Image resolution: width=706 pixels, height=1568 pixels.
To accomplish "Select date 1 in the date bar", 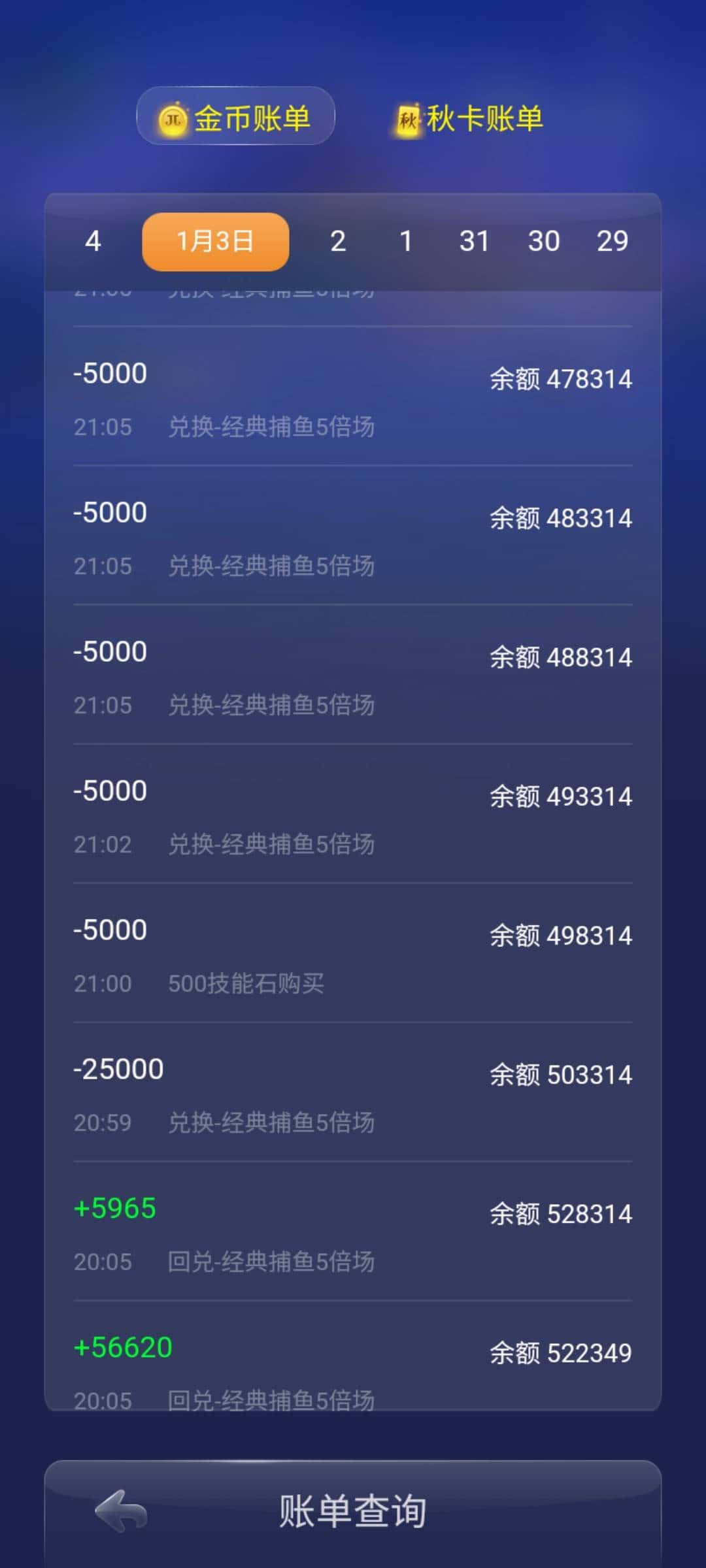I will pyautogui.click(x=407, y=240).
